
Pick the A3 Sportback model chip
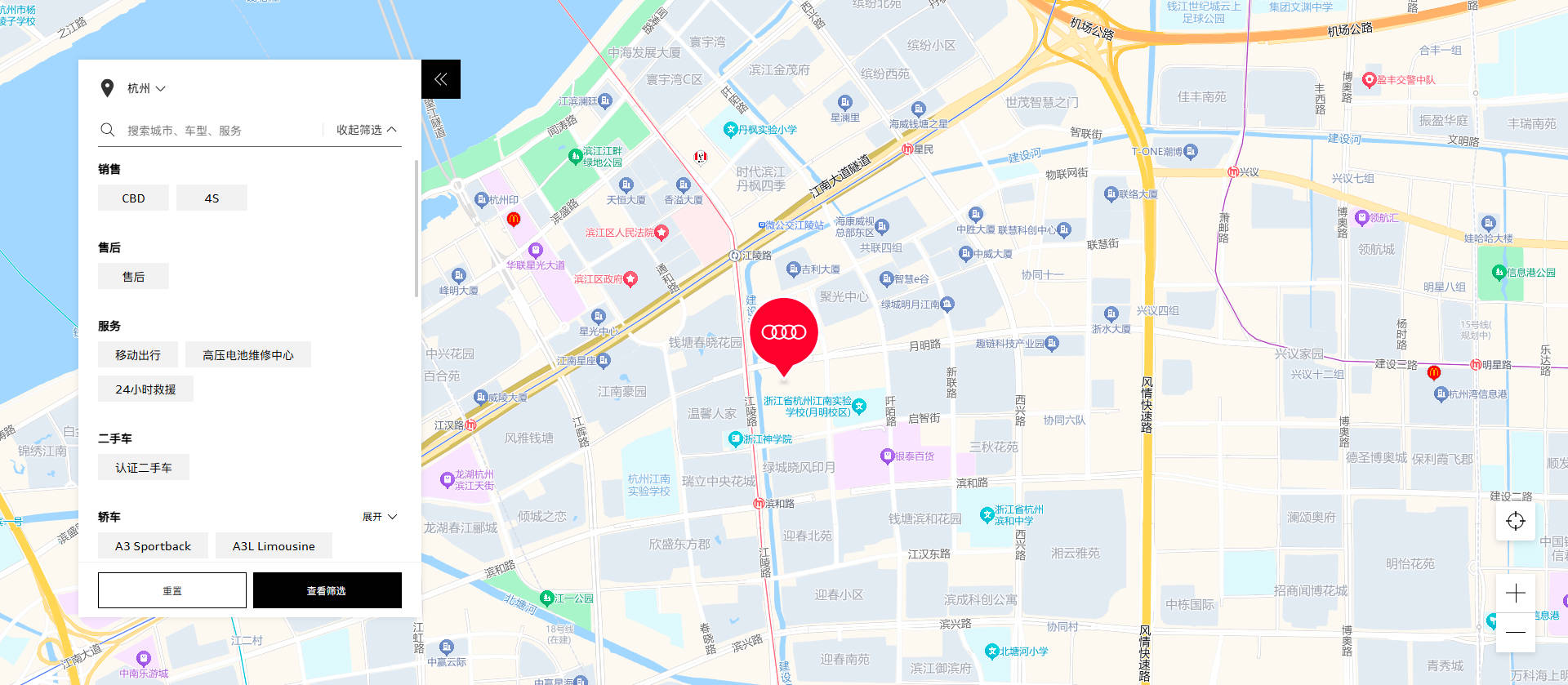tap(153, 546)
